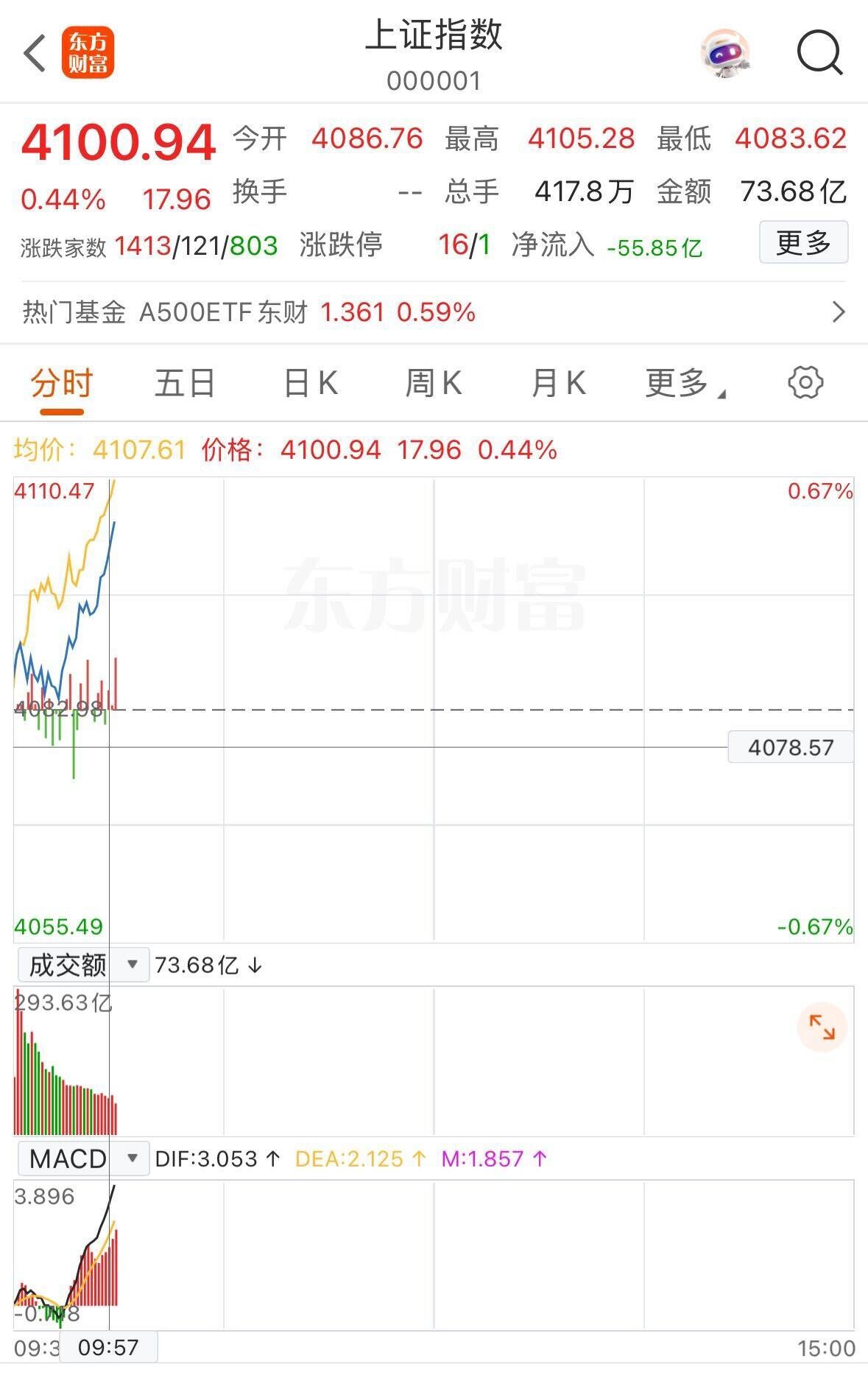Image resolution: width=868 pixels, height=1378 pixels.
Task: Expand the 更多 chart period menu
Action: coord(683,384)
